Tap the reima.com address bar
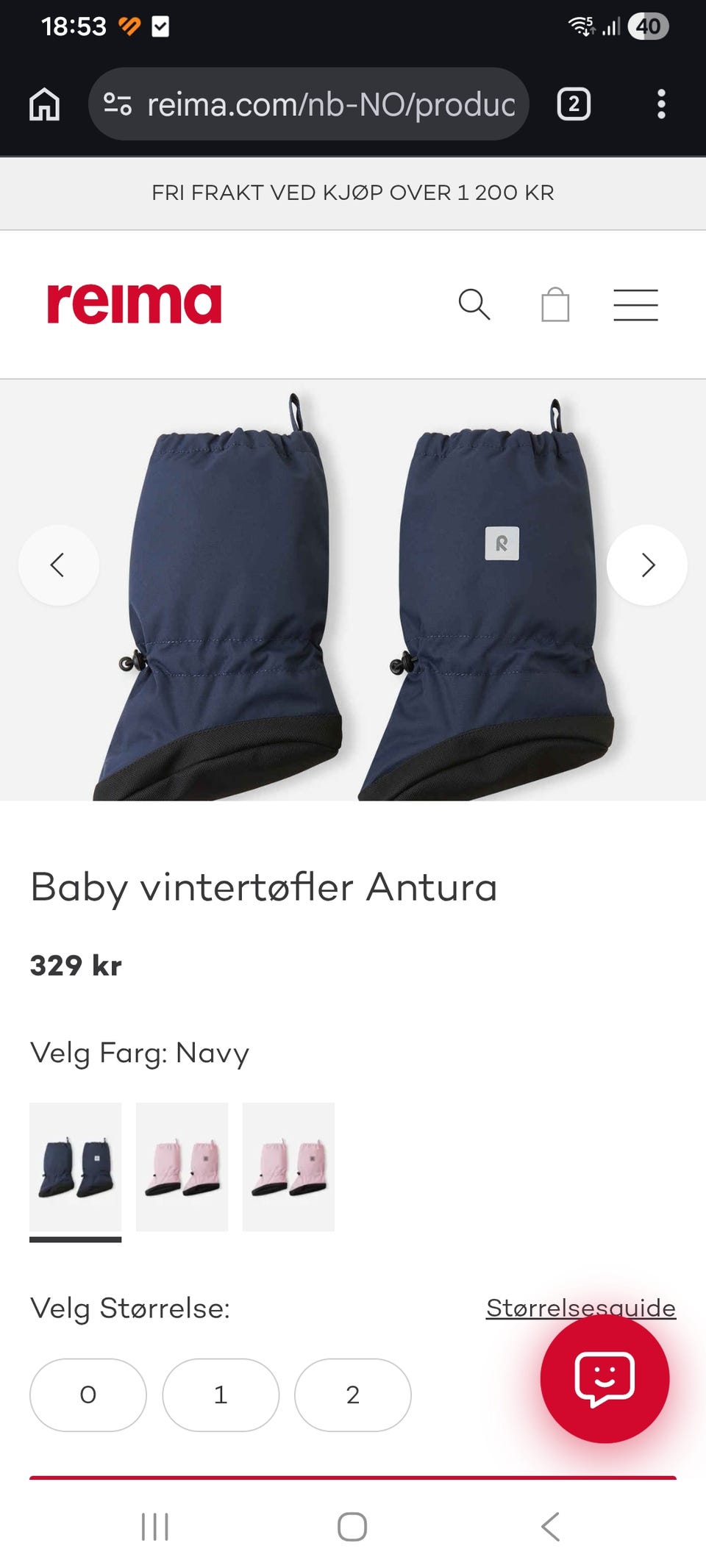The width and height of the screenshot is (706, 1568). [309, 104]
